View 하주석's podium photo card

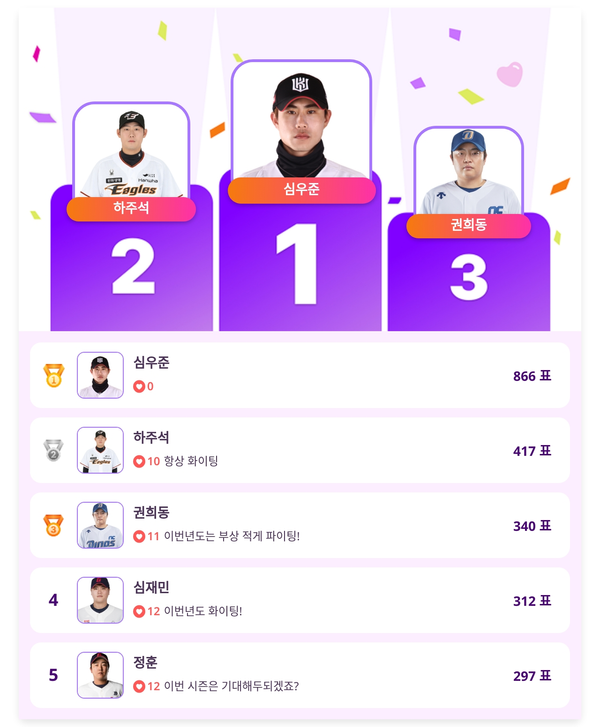pyautogui.click(x=131, y=152)
